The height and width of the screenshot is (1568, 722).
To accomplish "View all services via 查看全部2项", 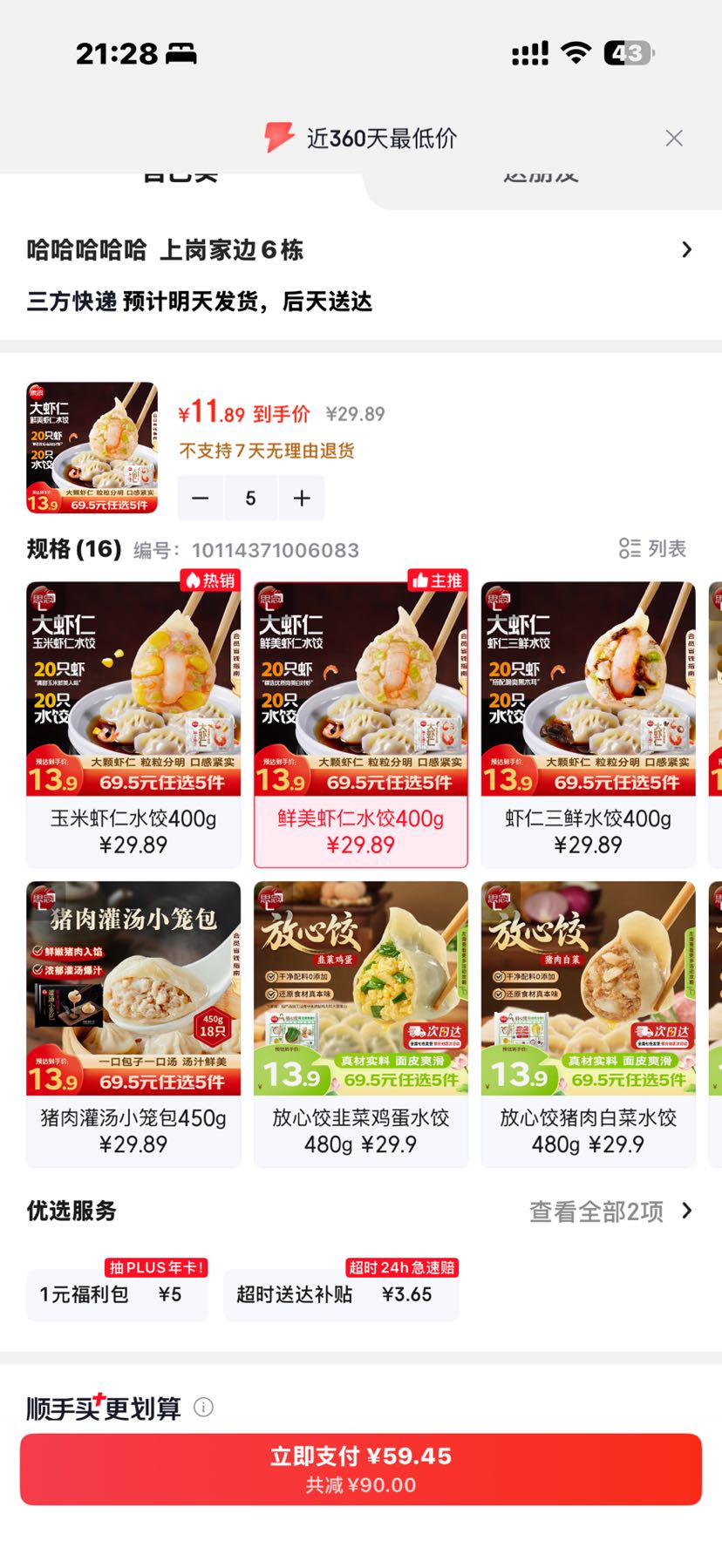I will click(x=610, y=1212).
